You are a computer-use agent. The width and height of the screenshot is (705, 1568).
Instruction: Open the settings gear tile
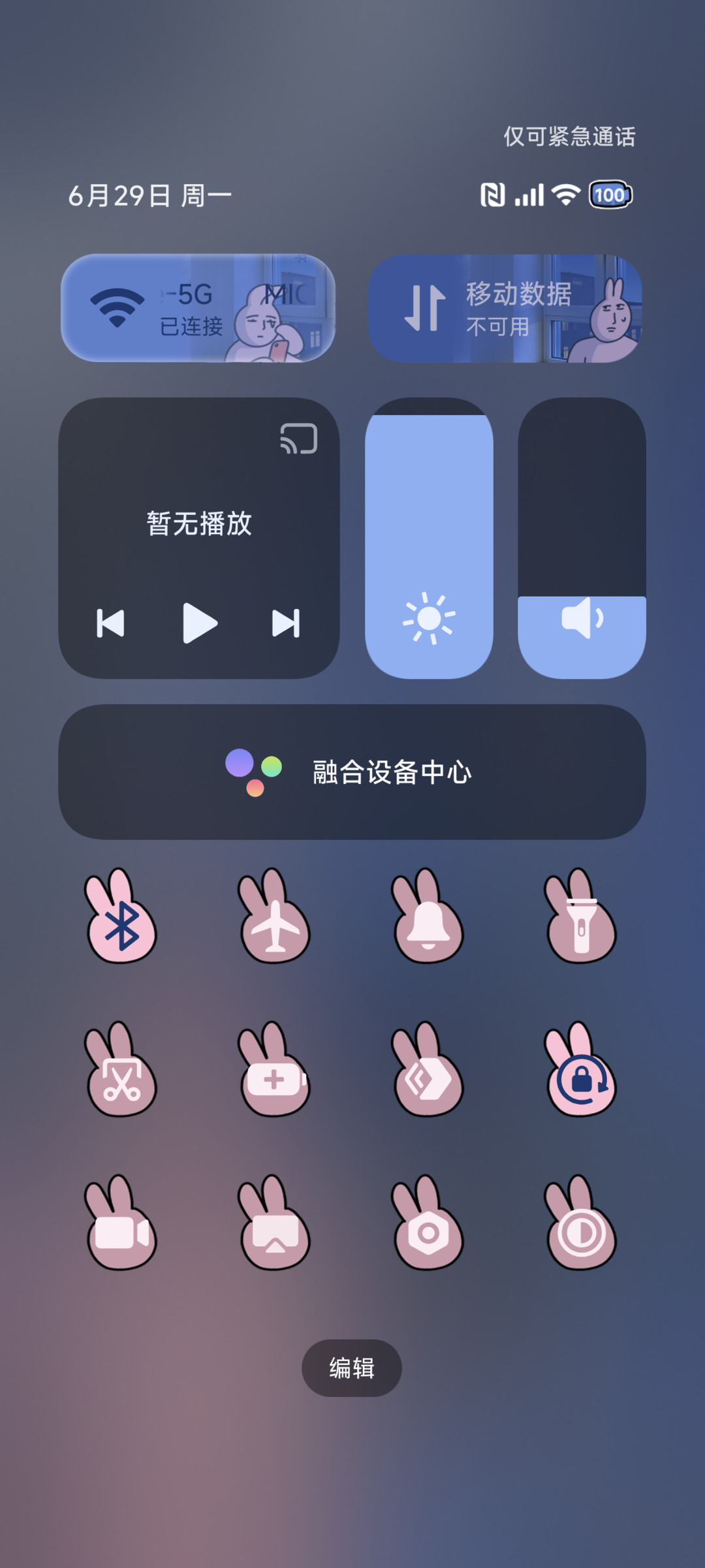coord(428,1223)
